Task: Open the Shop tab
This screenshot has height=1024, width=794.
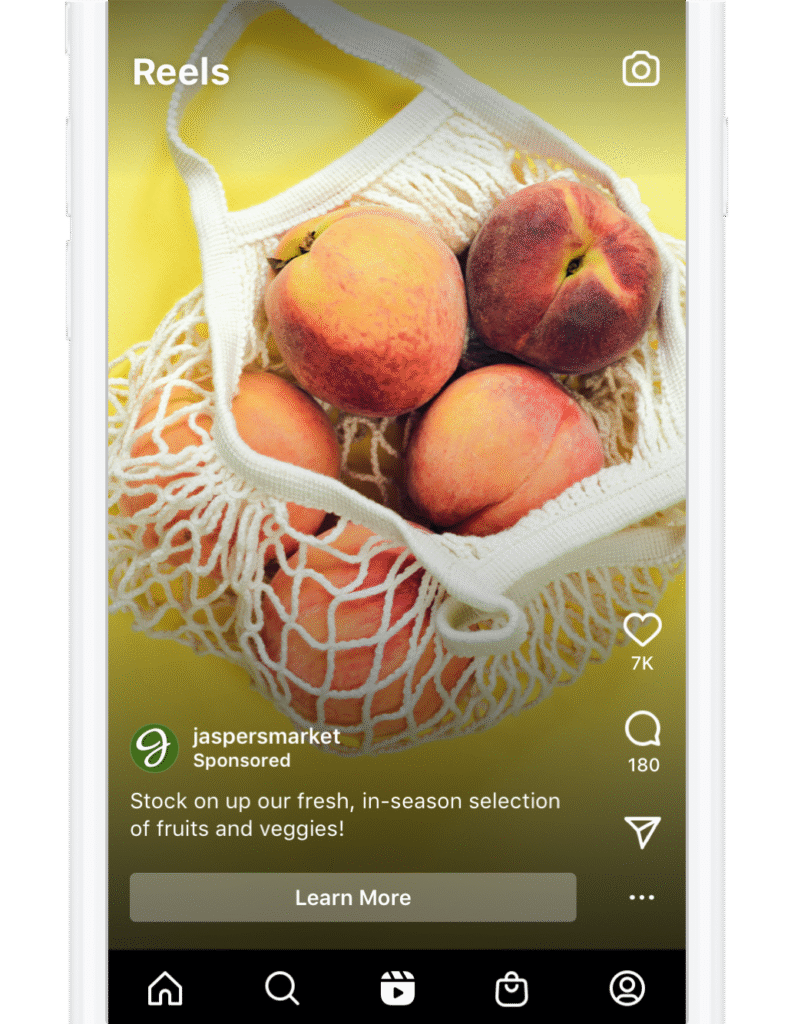Action: pyautogui.click(x=511, y=988)
